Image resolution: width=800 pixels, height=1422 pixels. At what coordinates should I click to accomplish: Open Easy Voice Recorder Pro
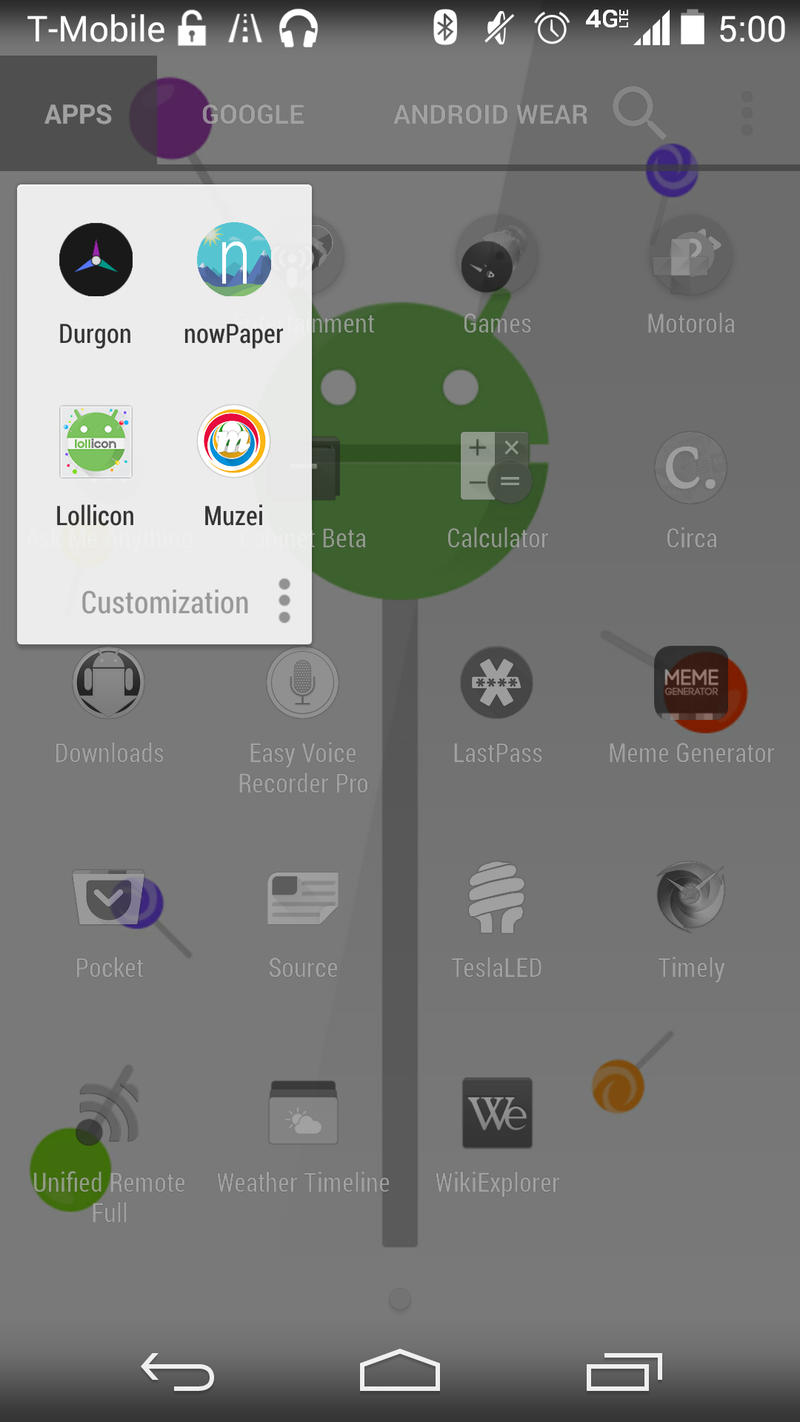[303, 684]
